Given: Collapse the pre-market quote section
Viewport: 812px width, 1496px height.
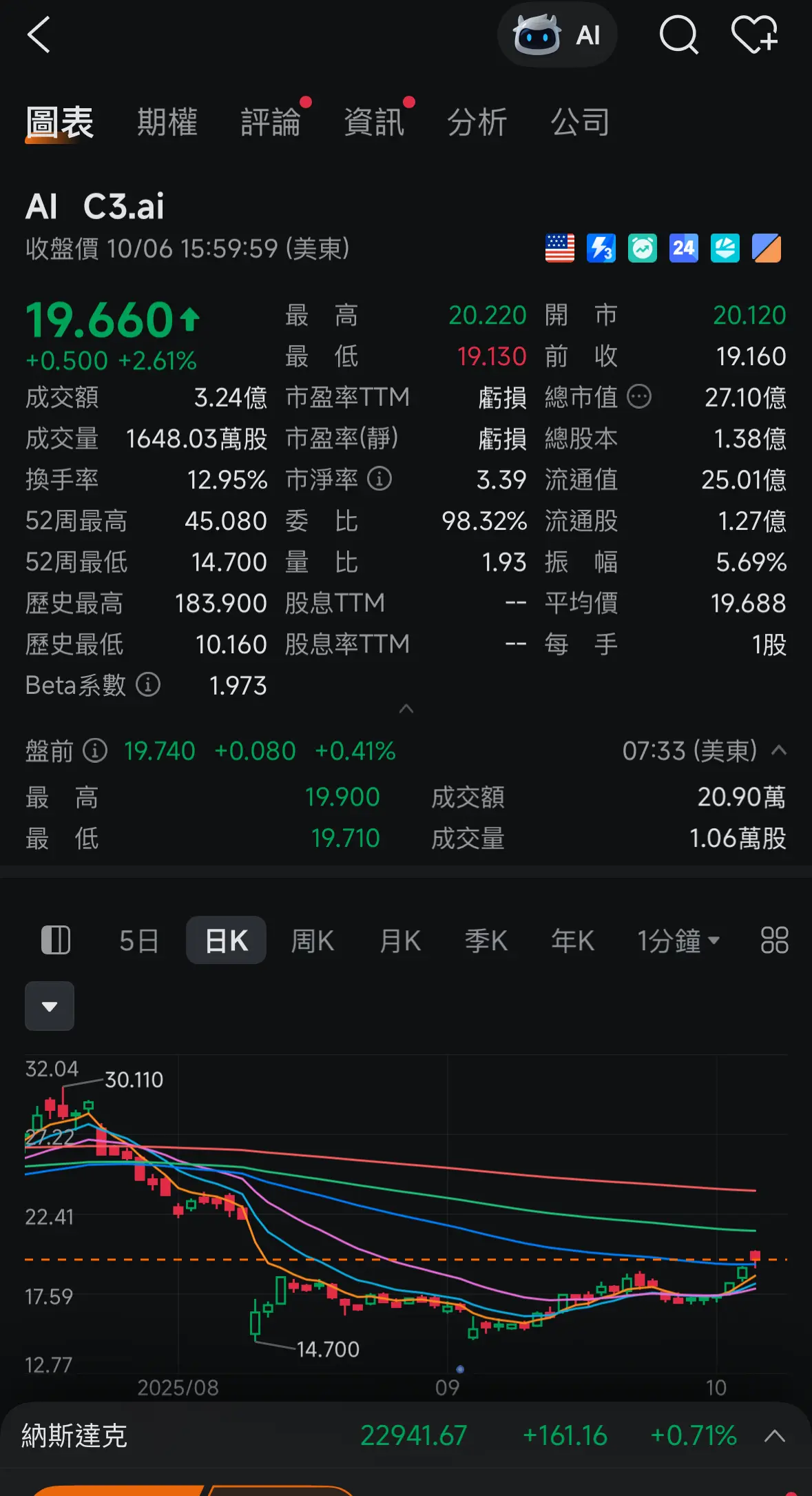Looking at the screenshot, I should coord(778,751).
